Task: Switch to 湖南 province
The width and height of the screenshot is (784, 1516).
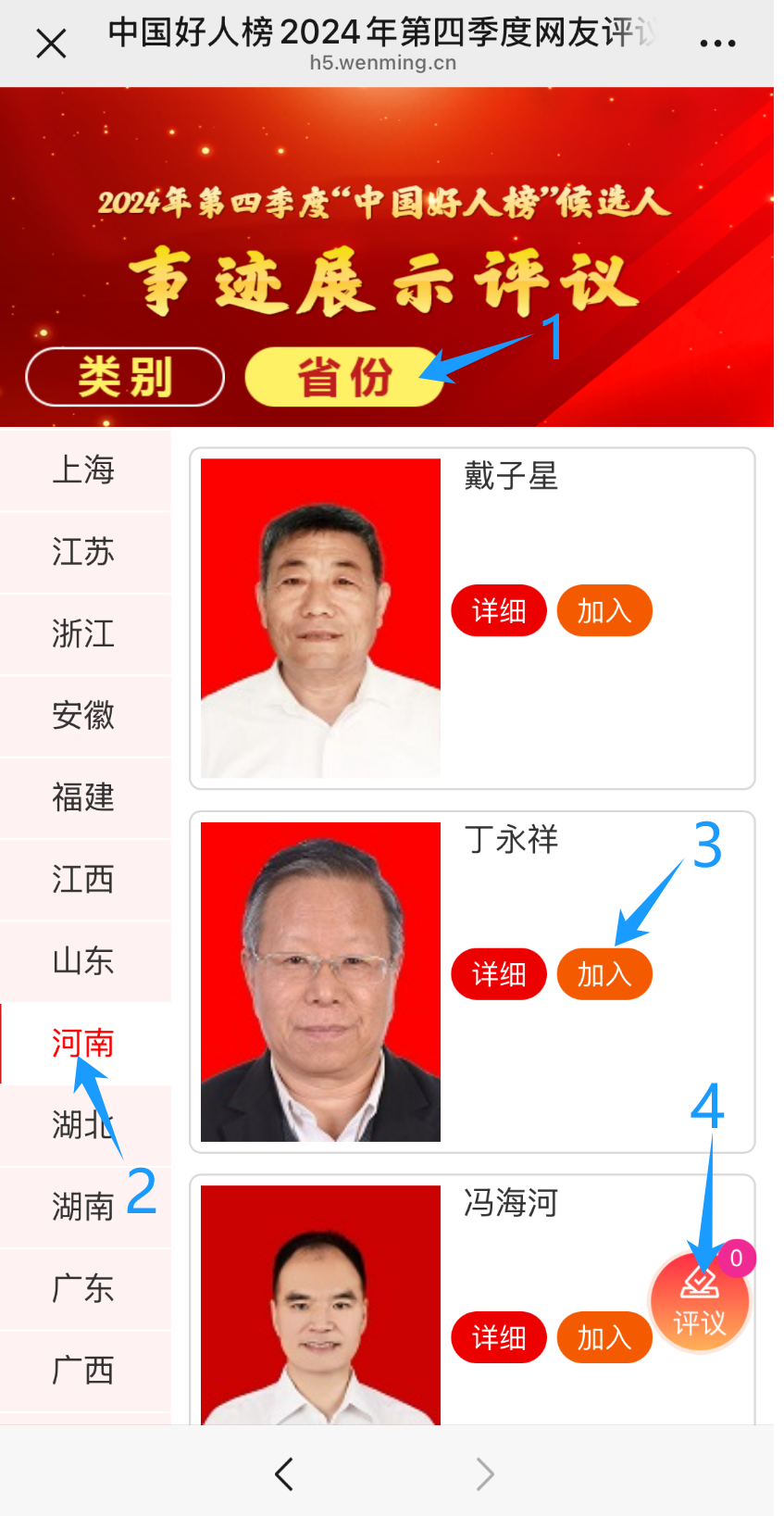Action: tap(83, 1207)
